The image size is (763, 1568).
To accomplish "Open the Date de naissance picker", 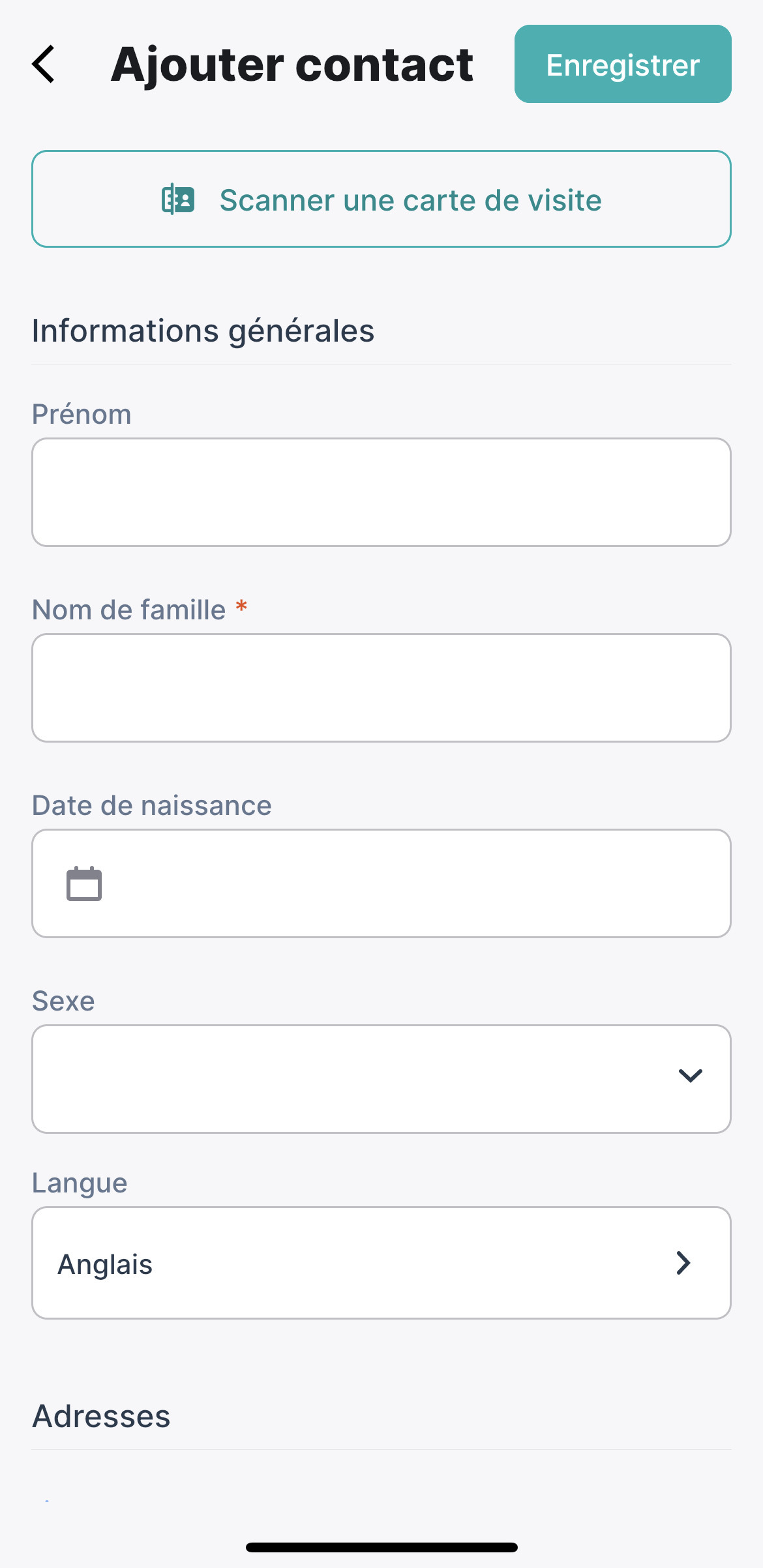I will click(x=381, y=883).
